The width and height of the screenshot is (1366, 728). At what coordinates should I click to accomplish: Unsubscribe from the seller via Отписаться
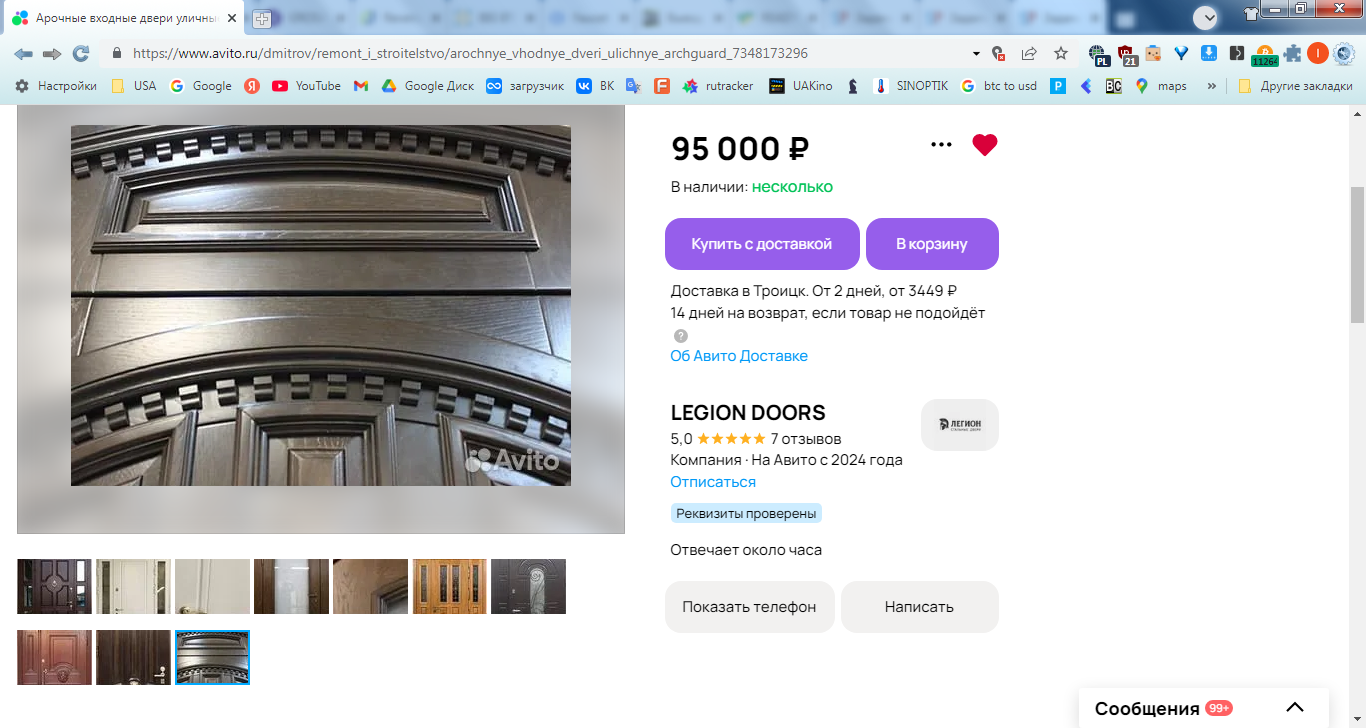coord(712,482)
